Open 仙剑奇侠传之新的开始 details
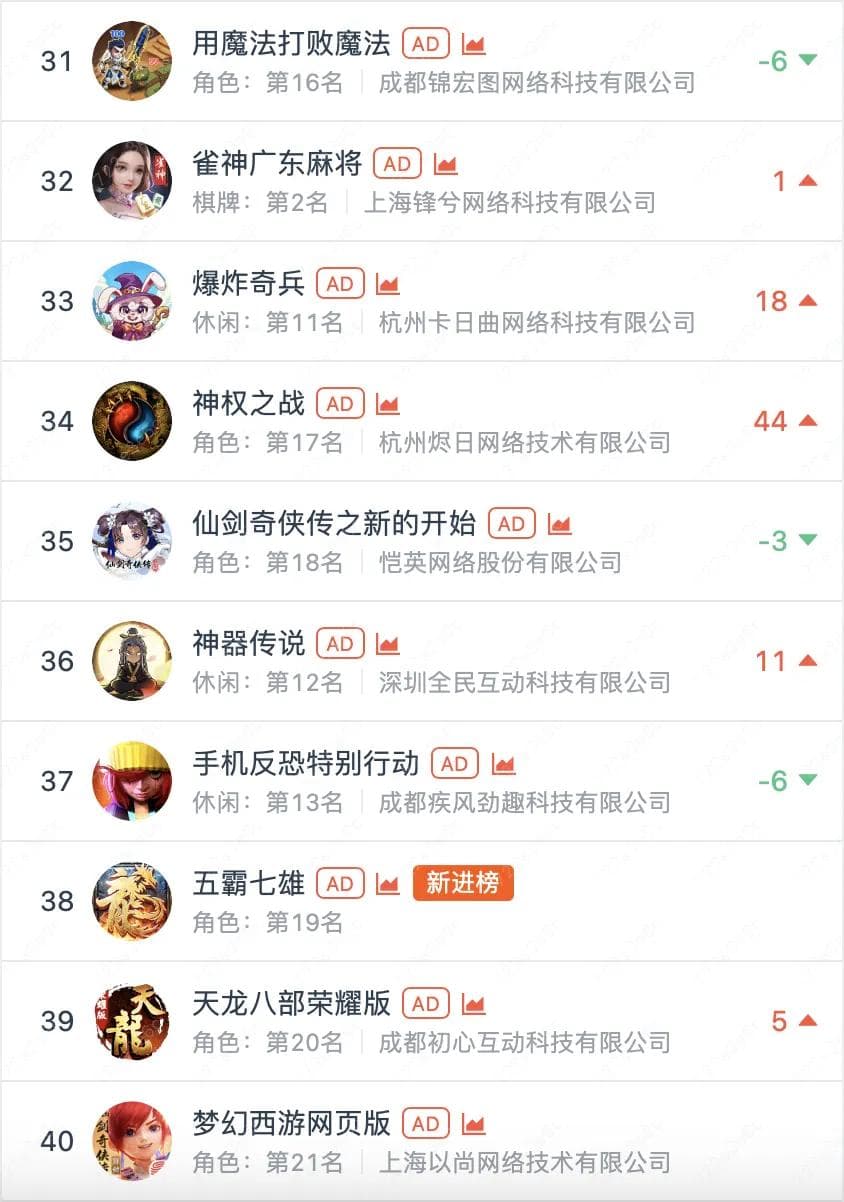Image resolution: width=844 pixels, height=1202 pixels. pos(334,524)
